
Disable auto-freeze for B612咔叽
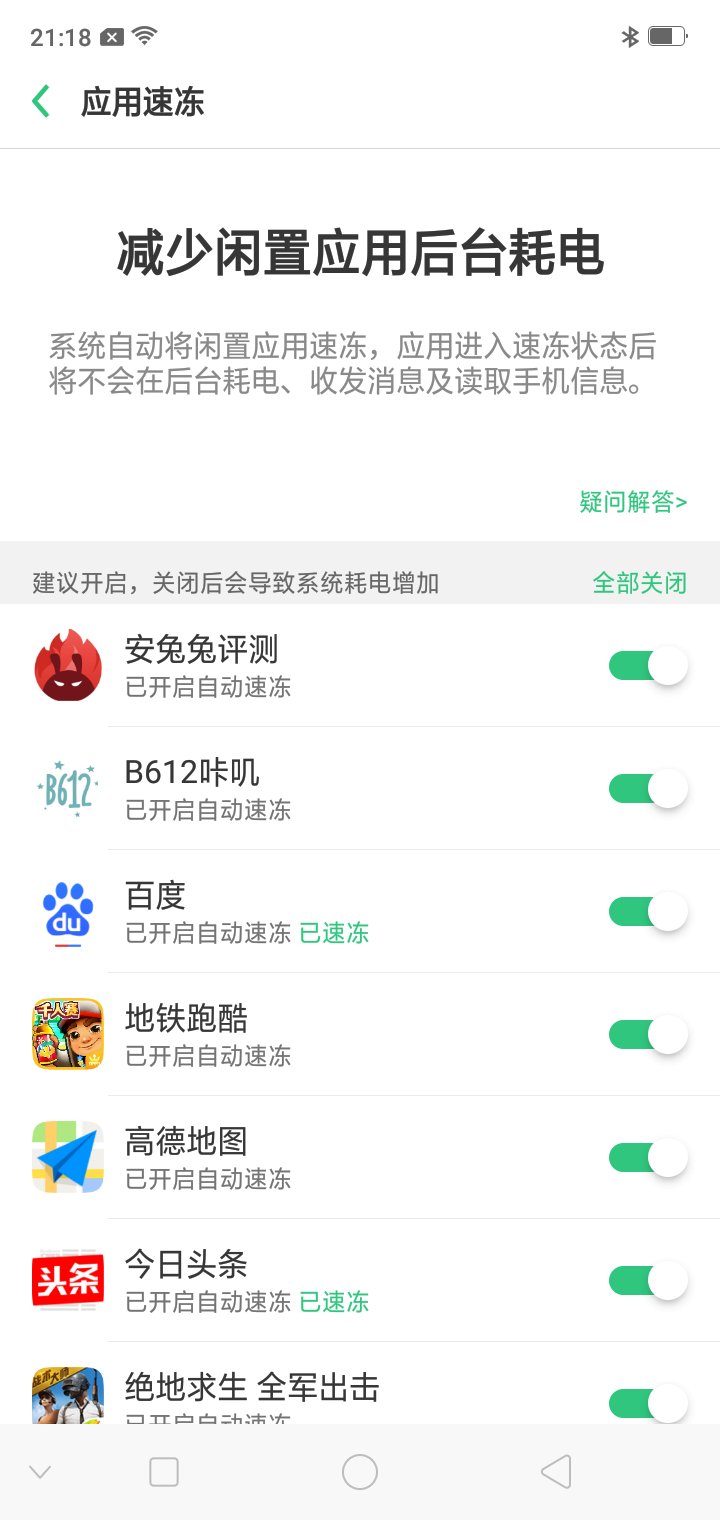coord(648,789)
